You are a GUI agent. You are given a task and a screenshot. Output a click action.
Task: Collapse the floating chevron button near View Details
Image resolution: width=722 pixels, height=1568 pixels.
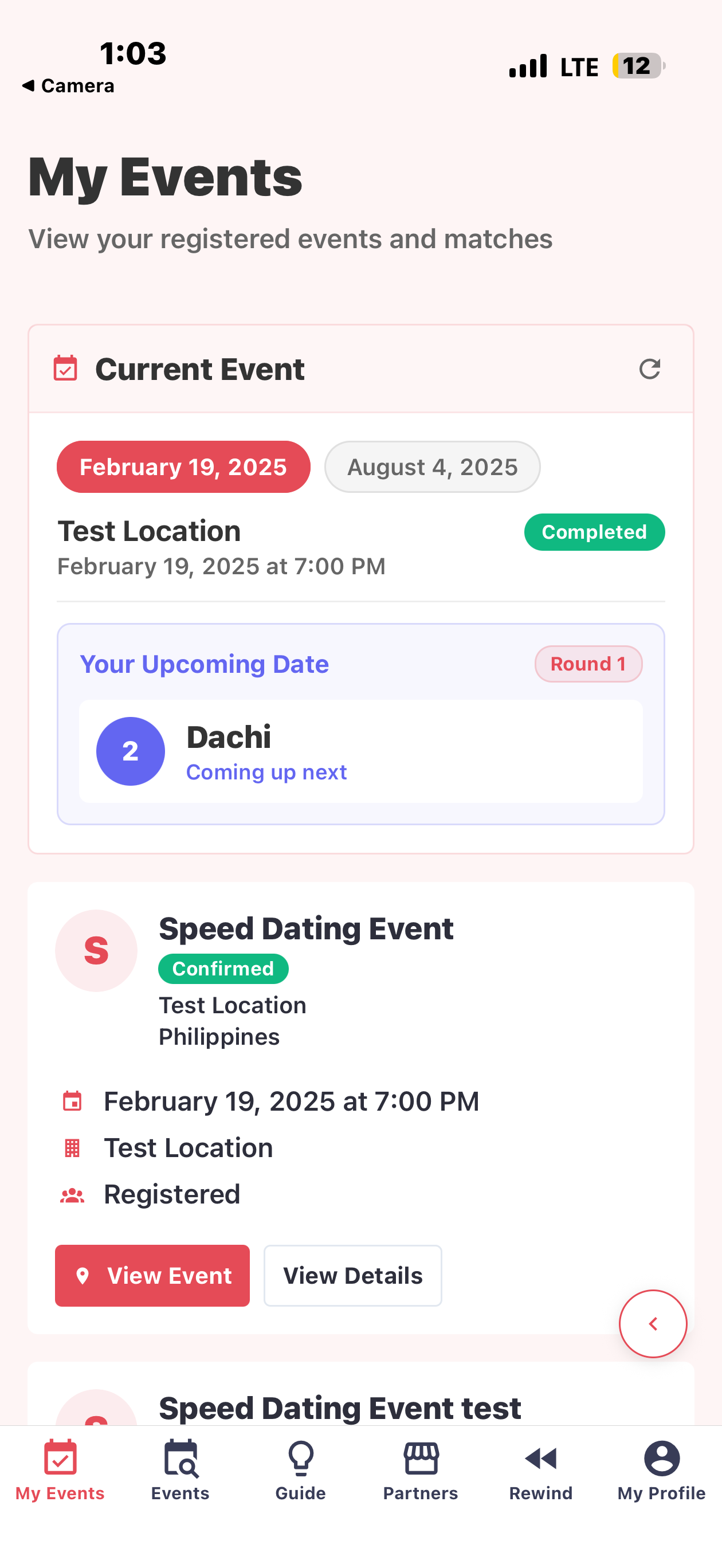(x=653, y=1323)
